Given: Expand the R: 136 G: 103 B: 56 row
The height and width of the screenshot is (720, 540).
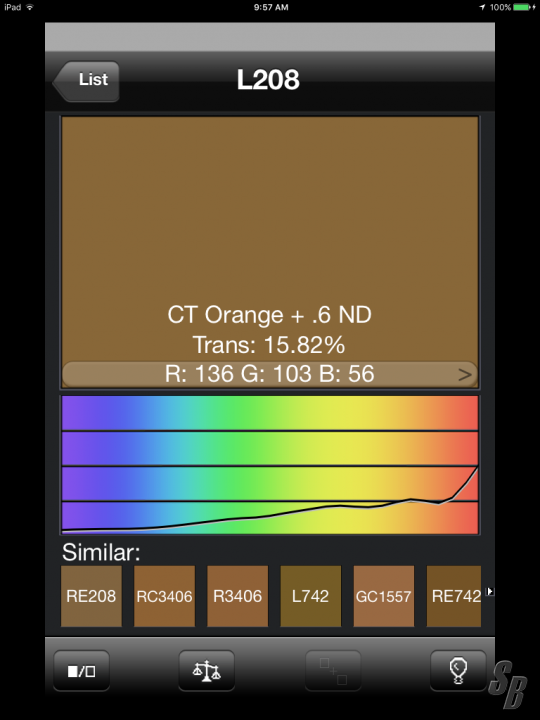Looking at the screenshot, I should (x=270, y=374).
